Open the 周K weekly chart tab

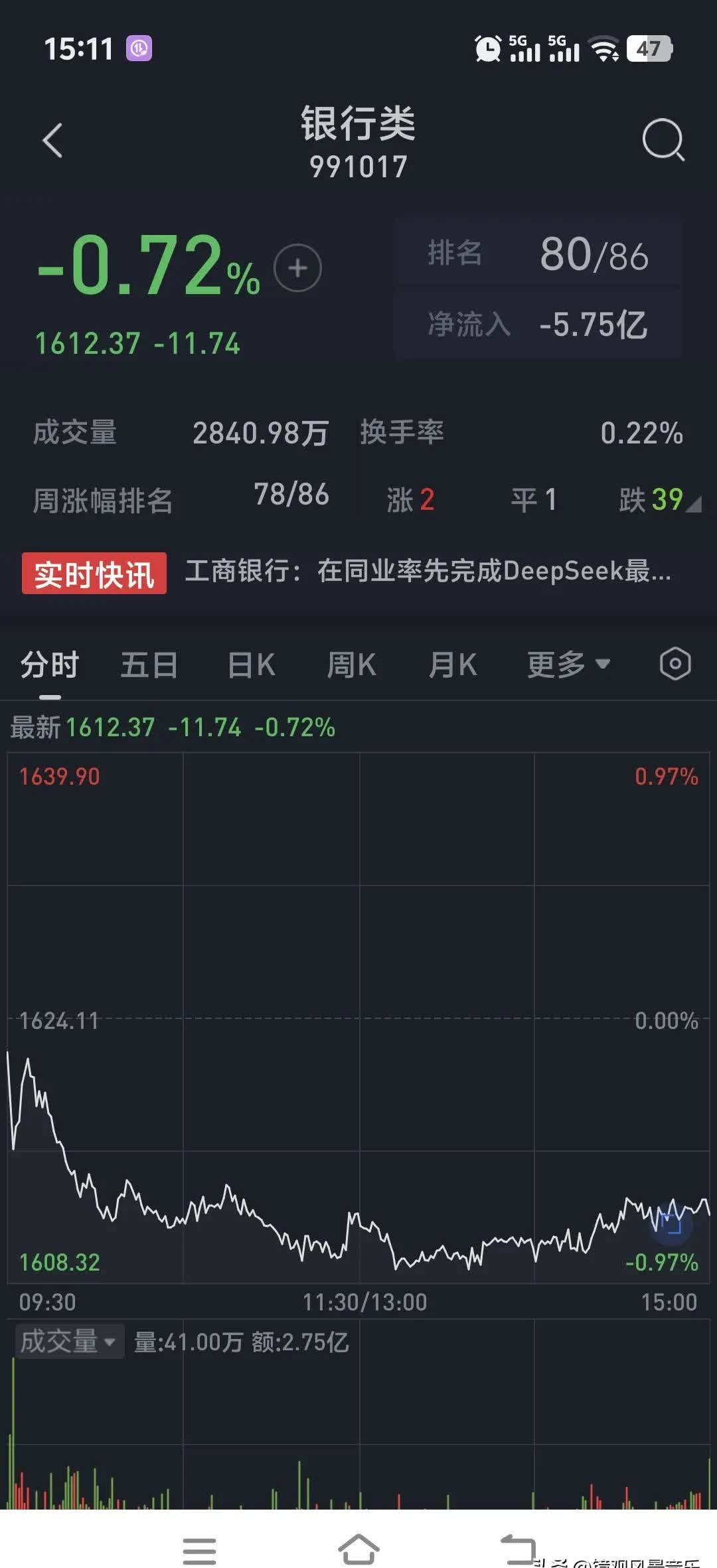pos(352,663)
